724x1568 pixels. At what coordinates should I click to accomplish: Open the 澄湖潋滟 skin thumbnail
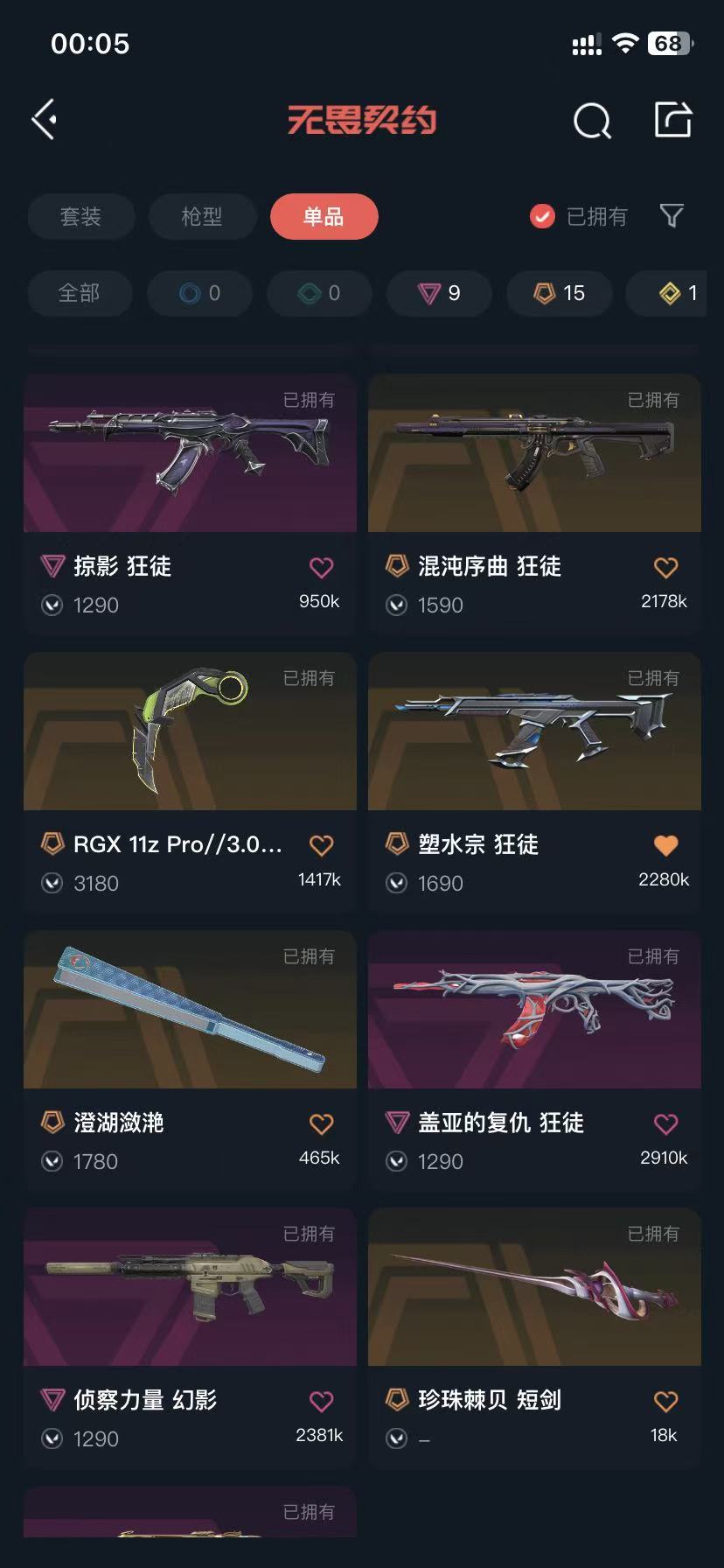tap(190, 1009)
